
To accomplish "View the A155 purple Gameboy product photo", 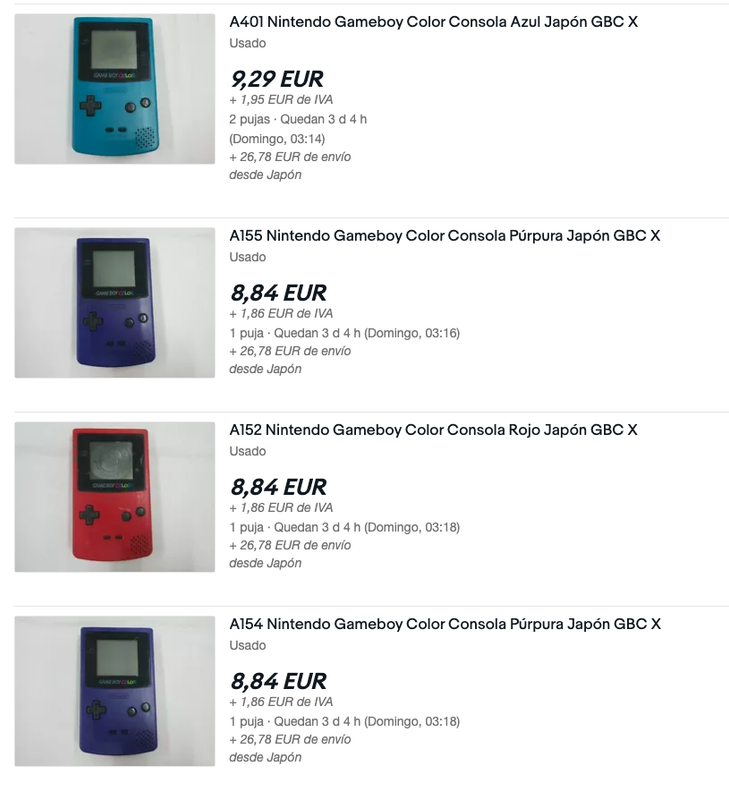I will click(x=115, y=303).
